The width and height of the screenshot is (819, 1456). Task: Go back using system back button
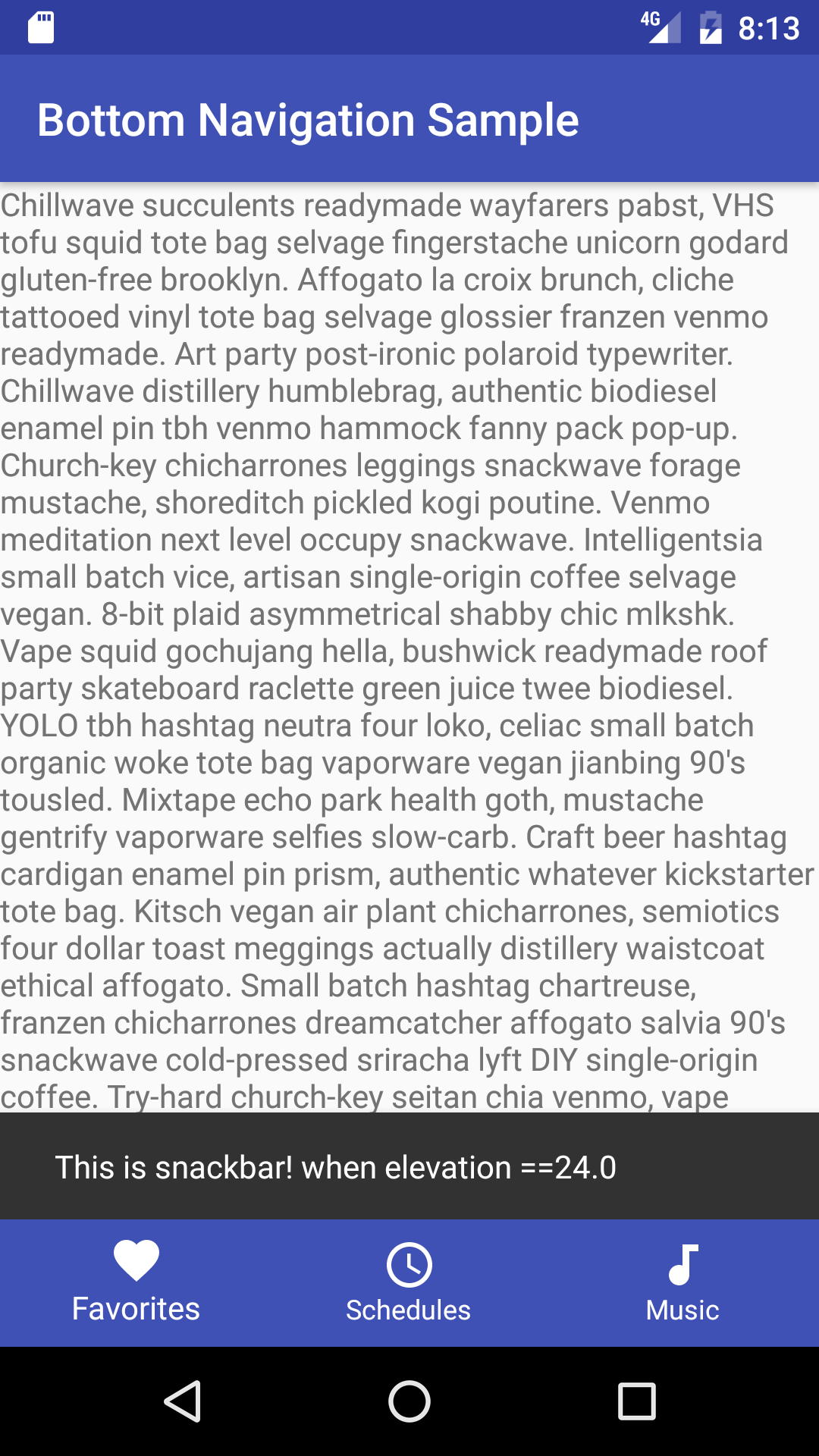click(183, 1401)
